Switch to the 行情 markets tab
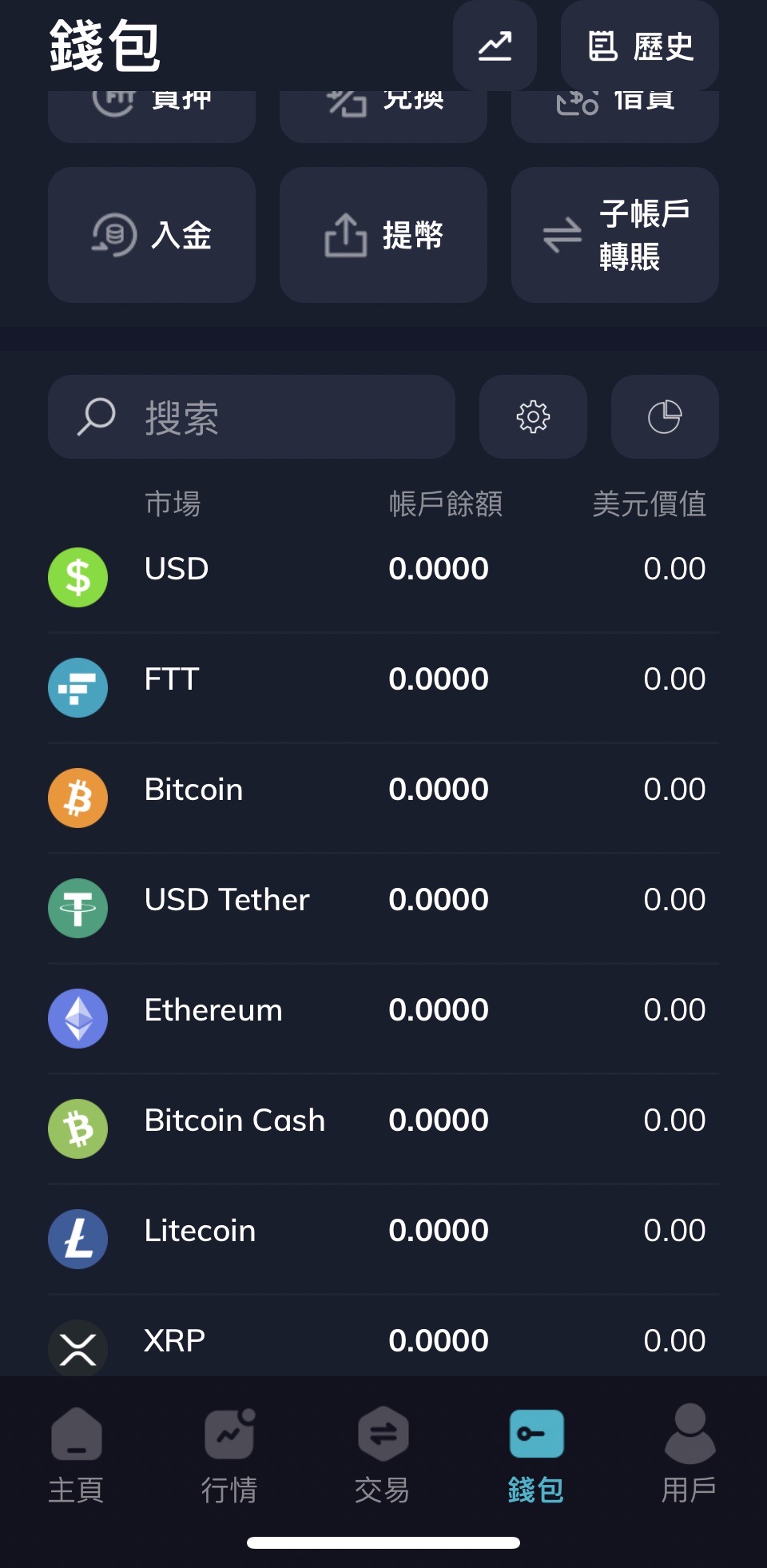 click(229, 1456)
